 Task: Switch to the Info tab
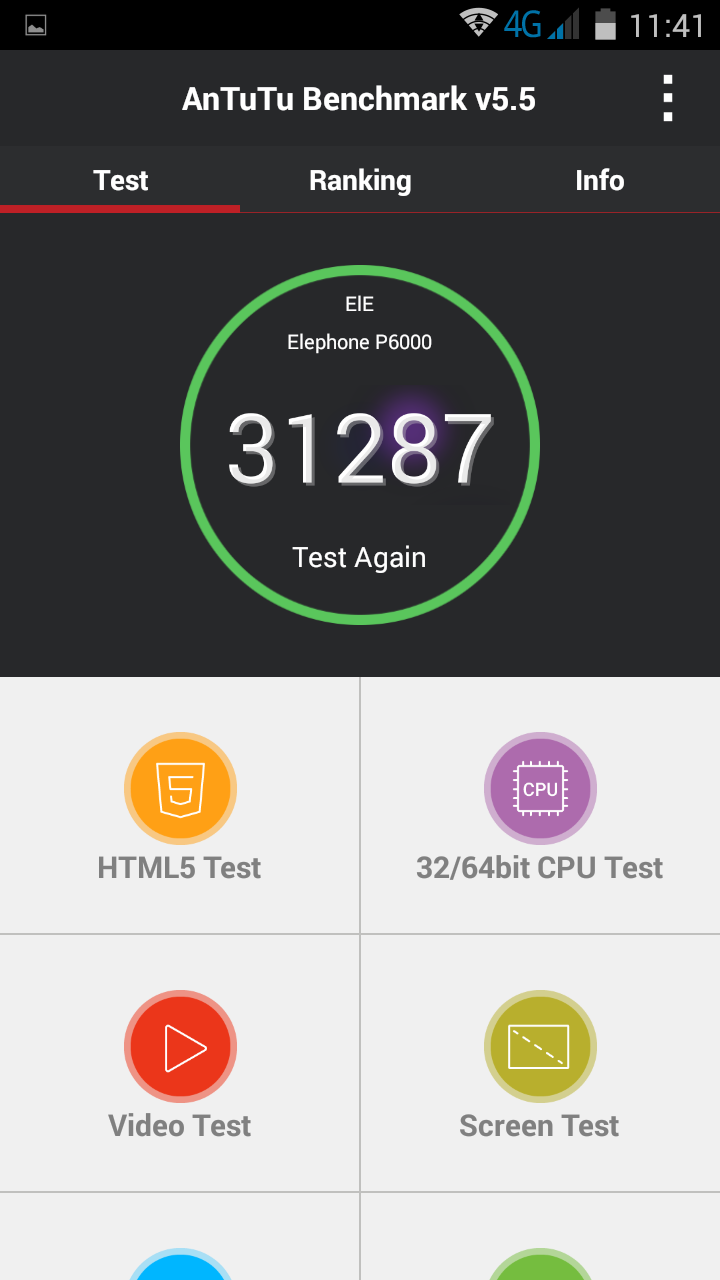600,180
